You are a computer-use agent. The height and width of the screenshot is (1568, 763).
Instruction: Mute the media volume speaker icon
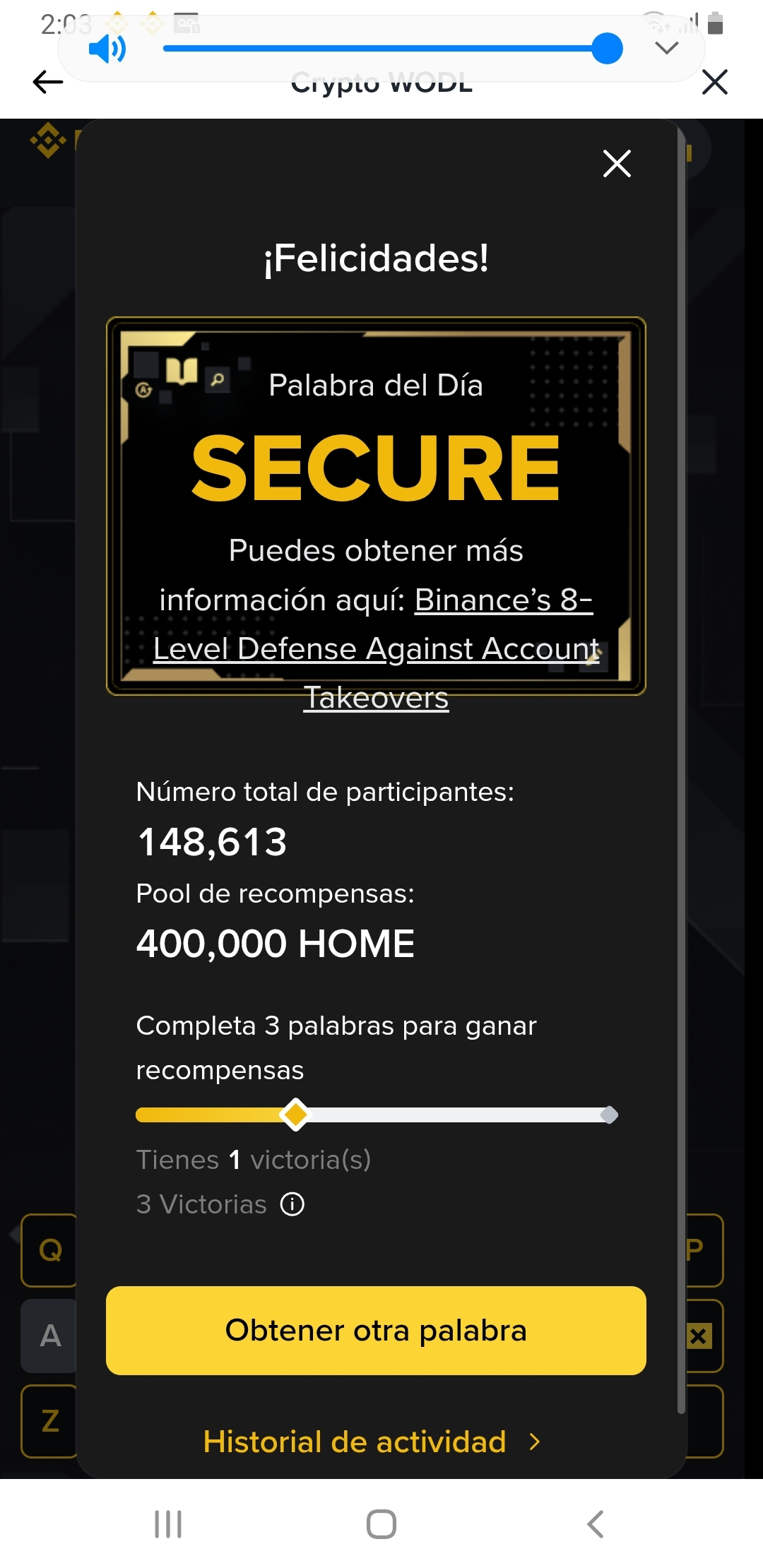point(107,49)
